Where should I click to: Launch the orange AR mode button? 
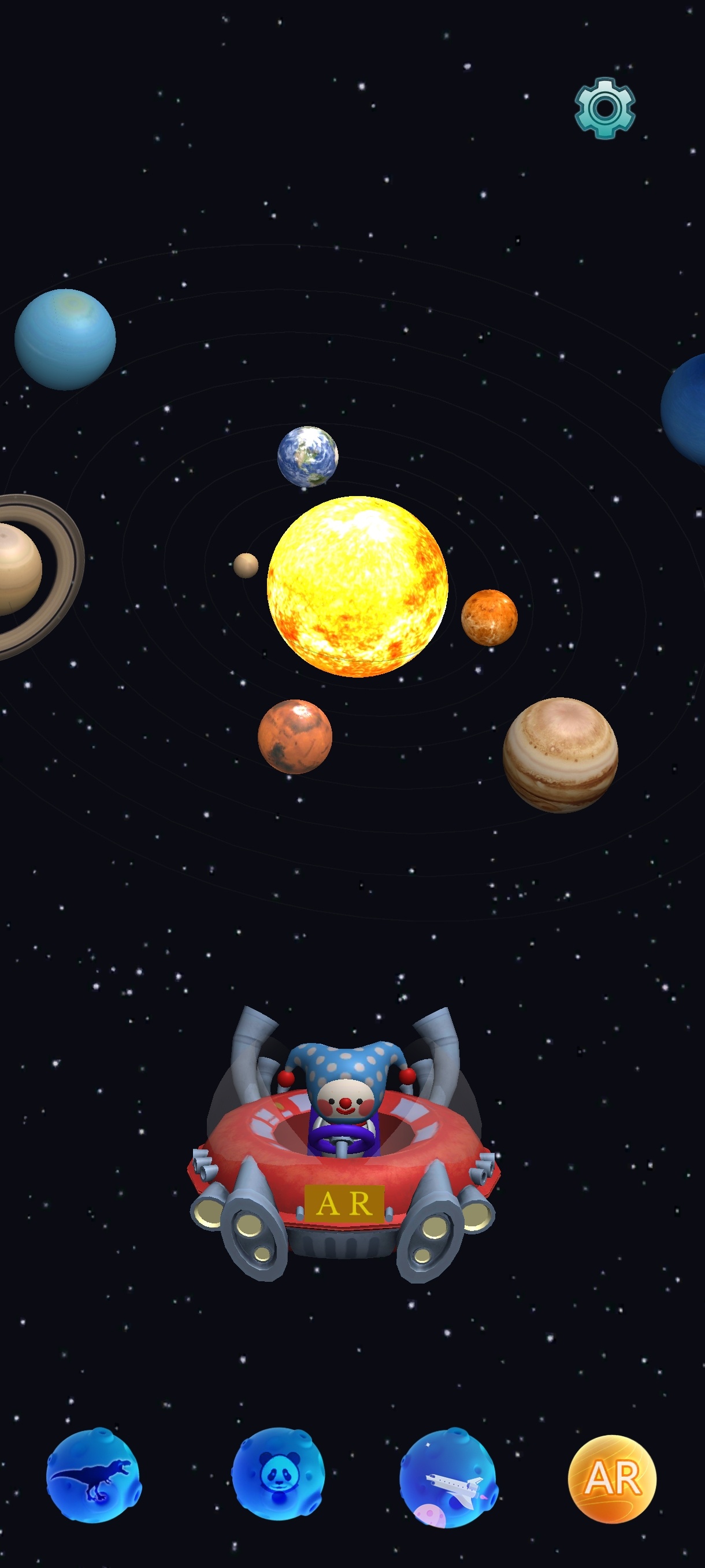(612, 1479)
